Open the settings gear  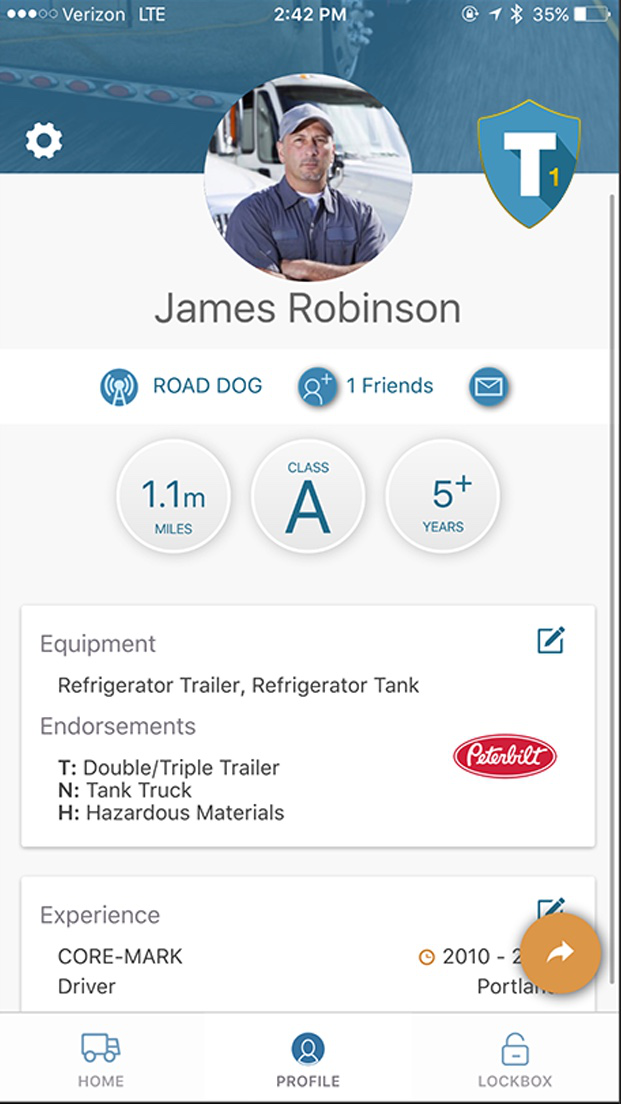coord(44,141)
